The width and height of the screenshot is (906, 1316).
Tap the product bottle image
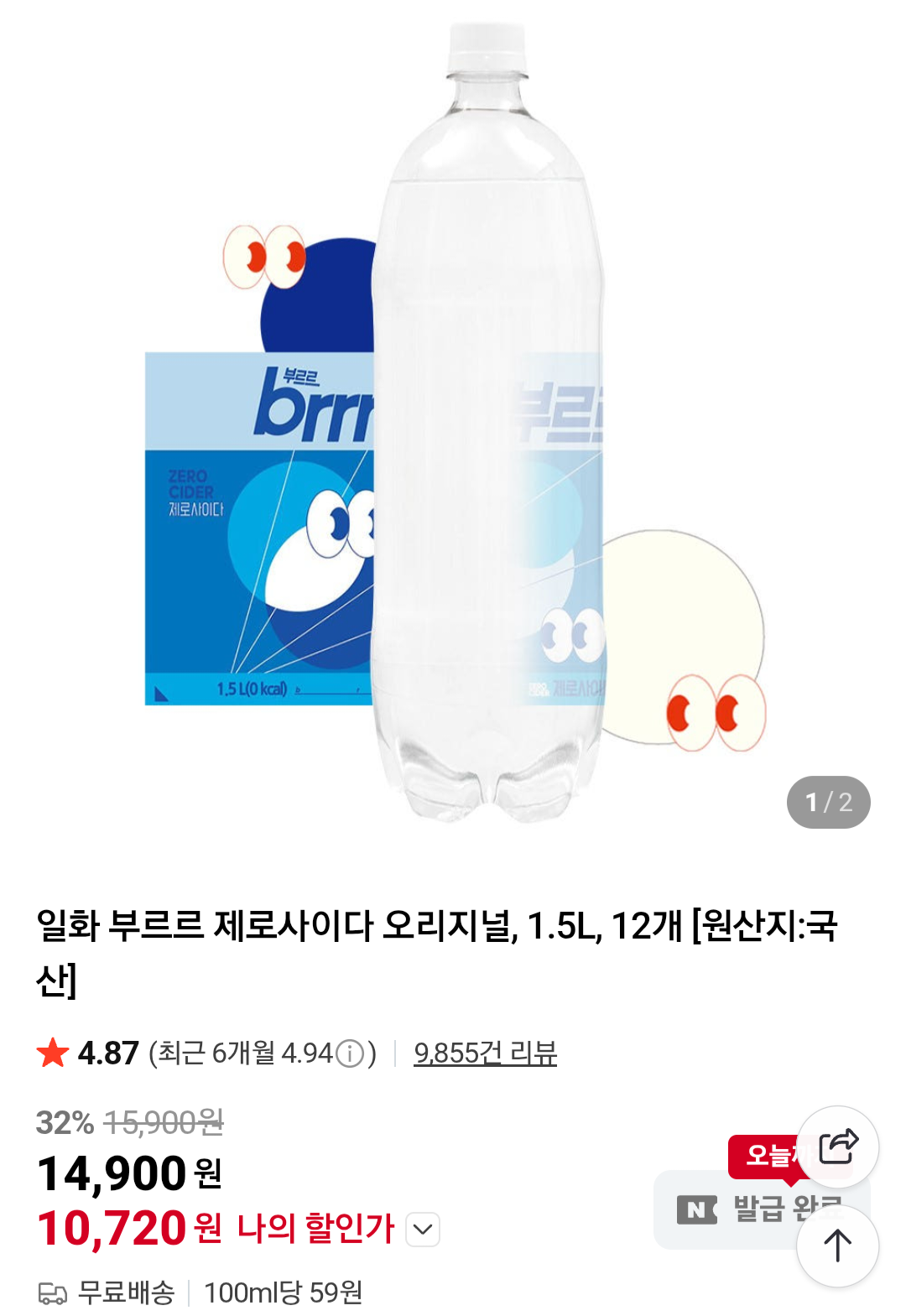point(487,419)
